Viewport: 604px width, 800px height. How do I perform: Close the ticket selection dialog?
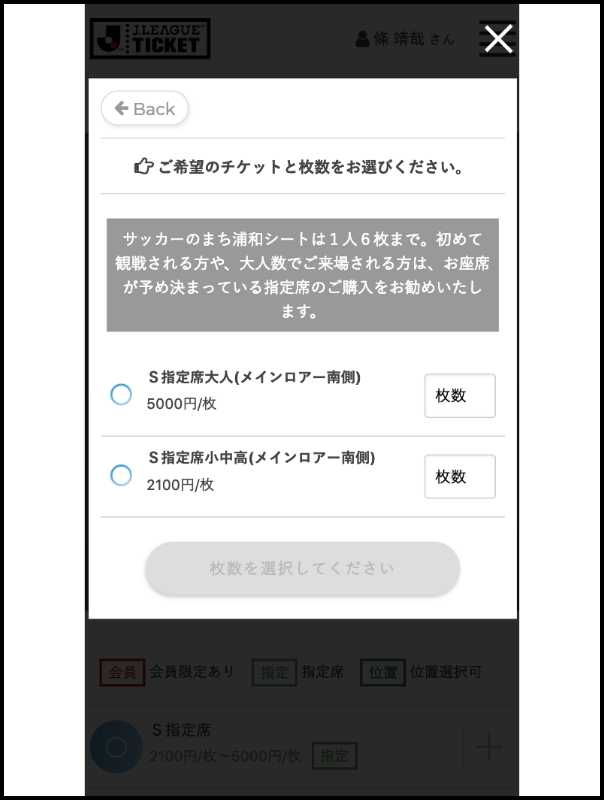point(497,39)
